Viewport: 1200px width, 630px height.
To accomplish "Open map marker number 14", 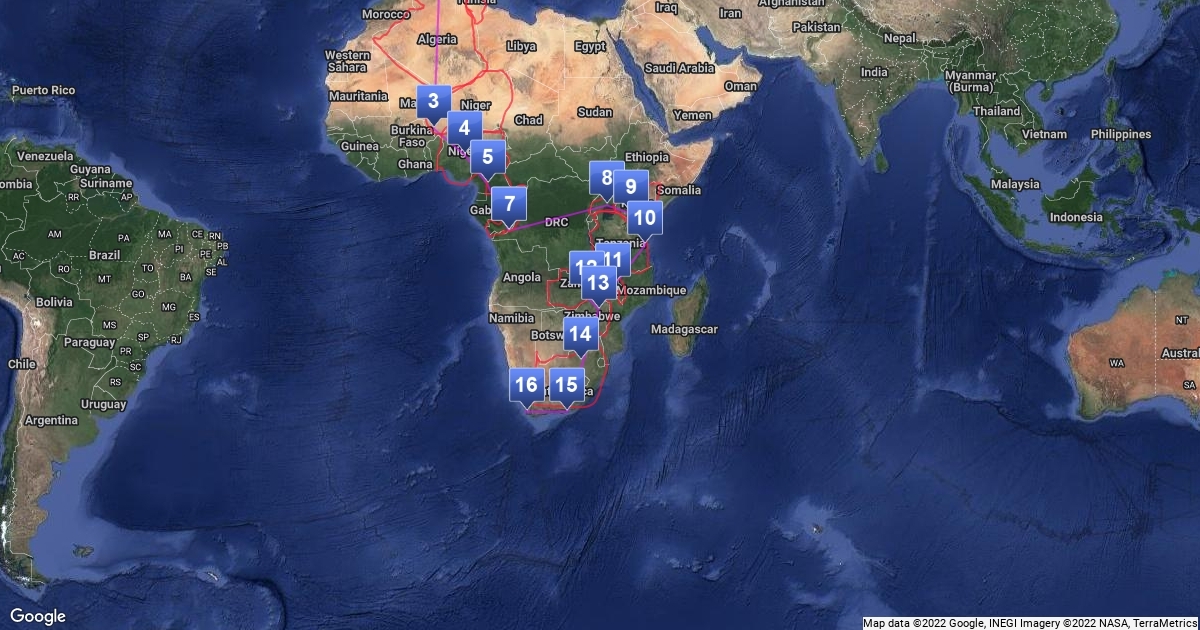I will [580, 334].
